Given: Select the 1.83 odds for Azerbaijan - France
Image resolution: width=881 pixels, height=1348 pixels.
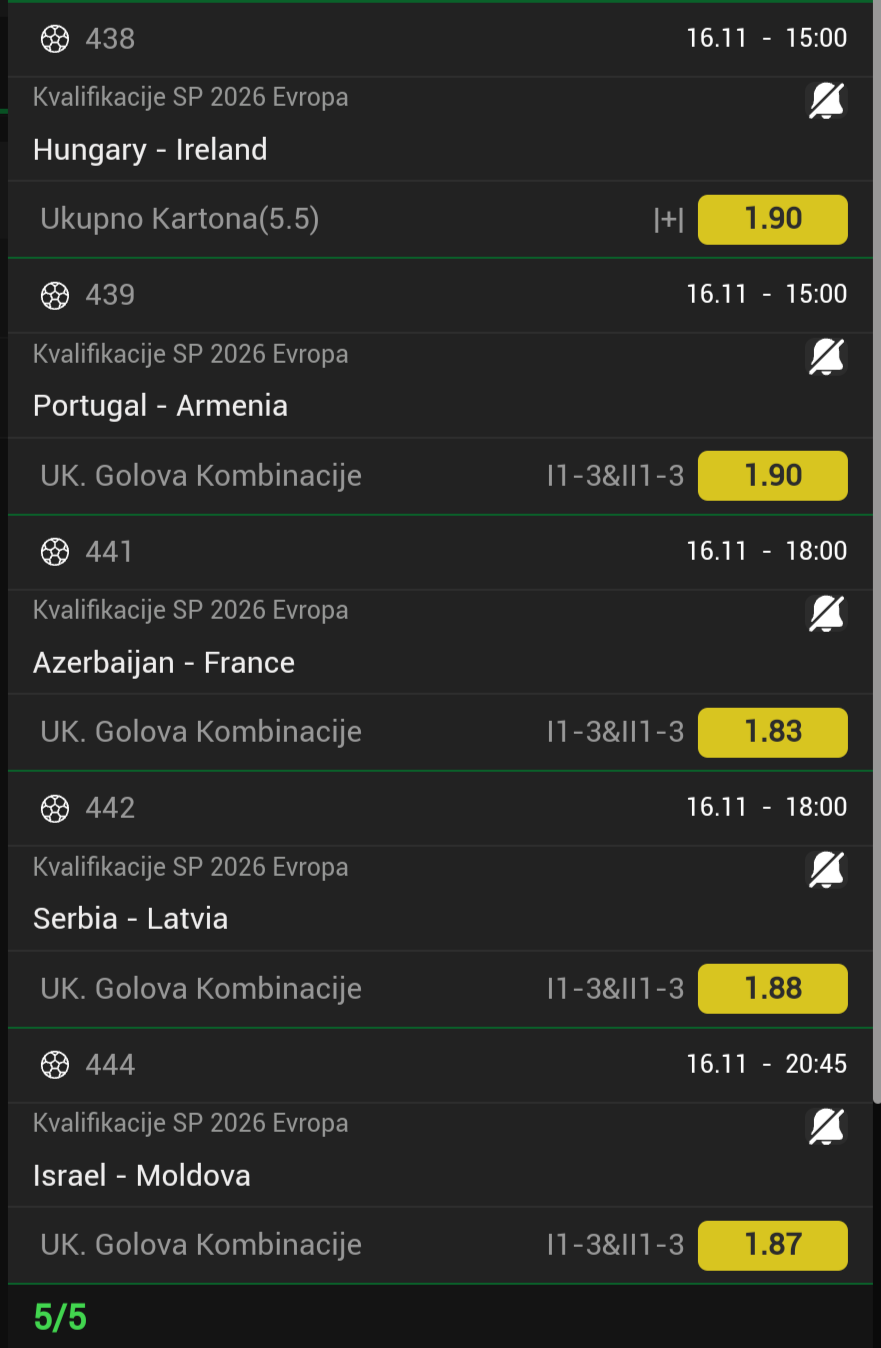Looking at the screenshot, I should pos(772,732).
